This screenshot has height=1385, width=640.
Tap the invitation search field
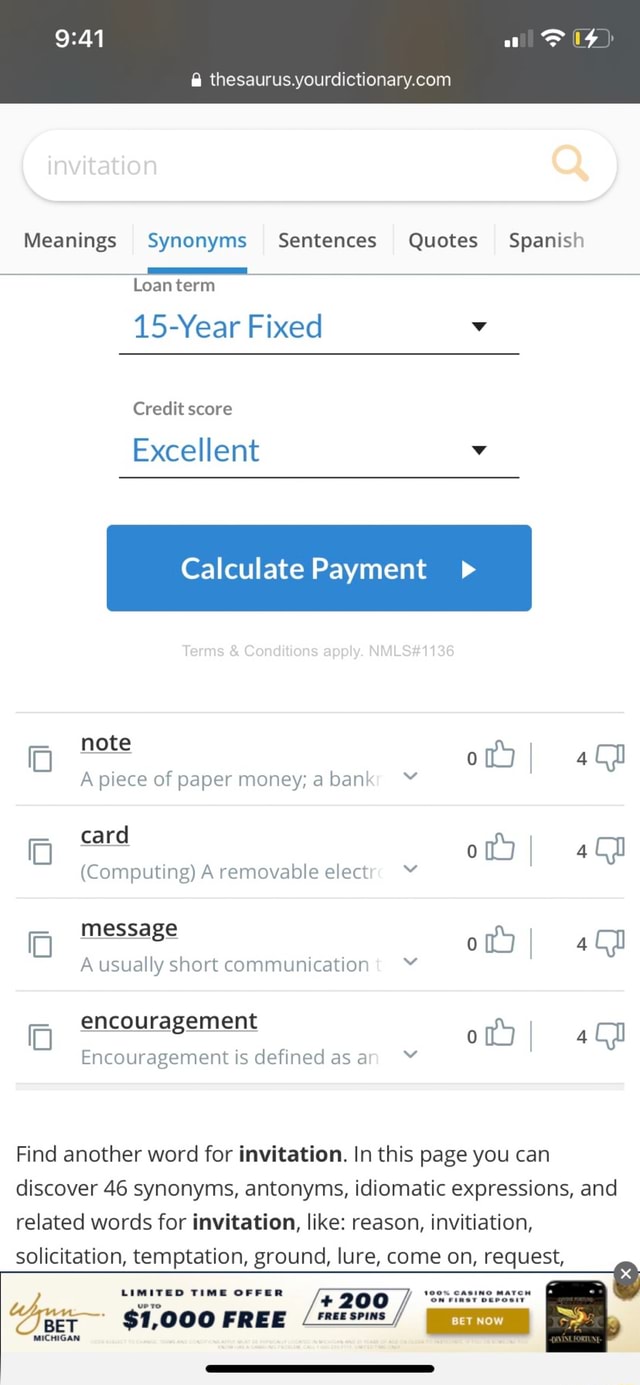[x=280, y=165]
